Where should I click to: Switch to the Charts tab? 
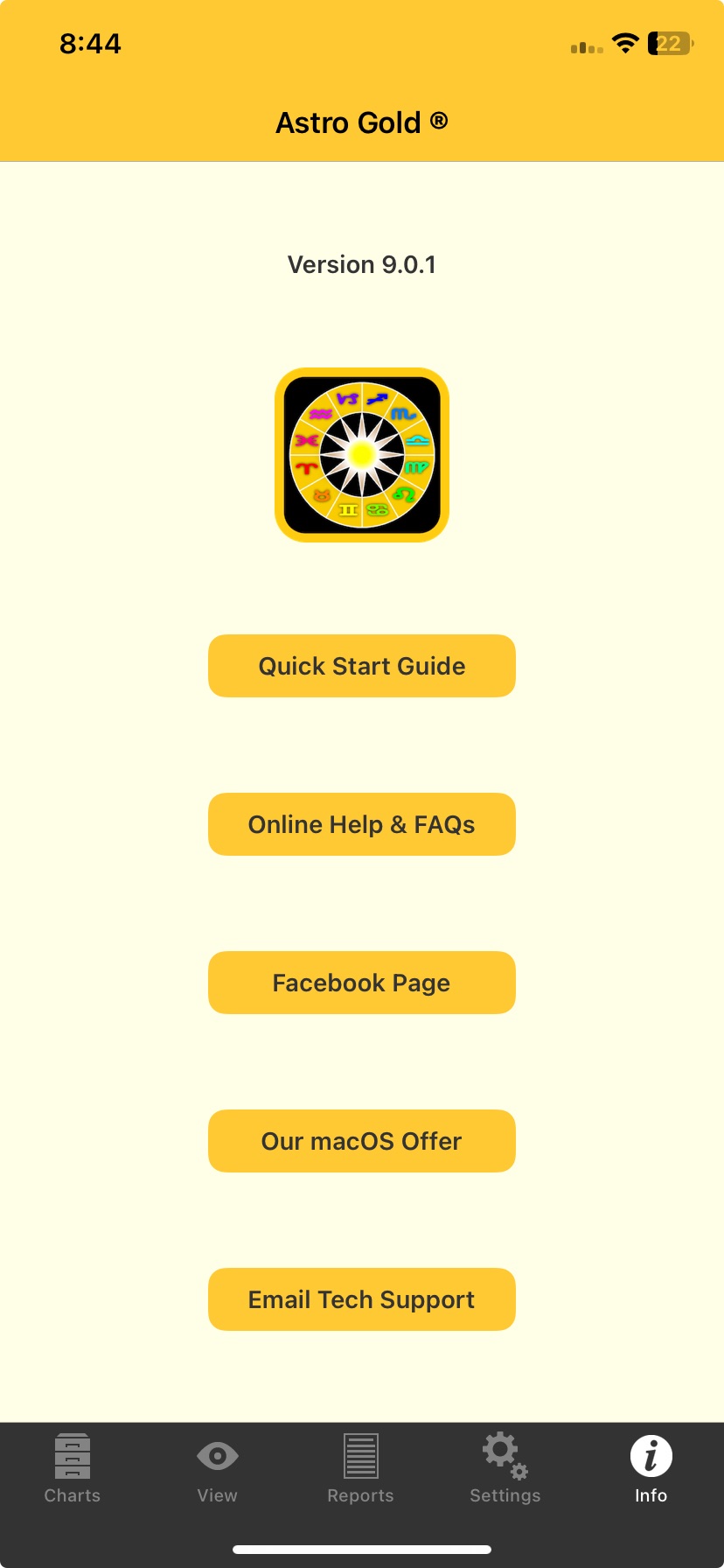[x=73, y=1469]
